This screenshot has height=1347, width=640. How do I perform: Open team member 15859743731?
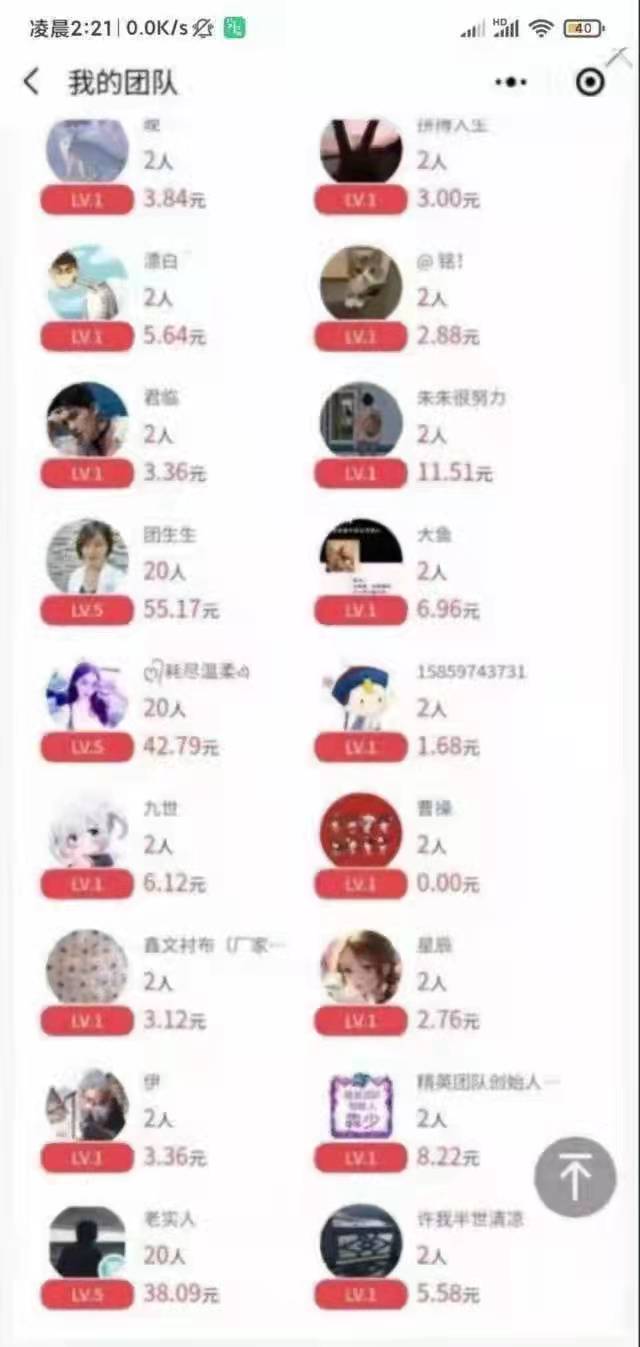(362, 697)
